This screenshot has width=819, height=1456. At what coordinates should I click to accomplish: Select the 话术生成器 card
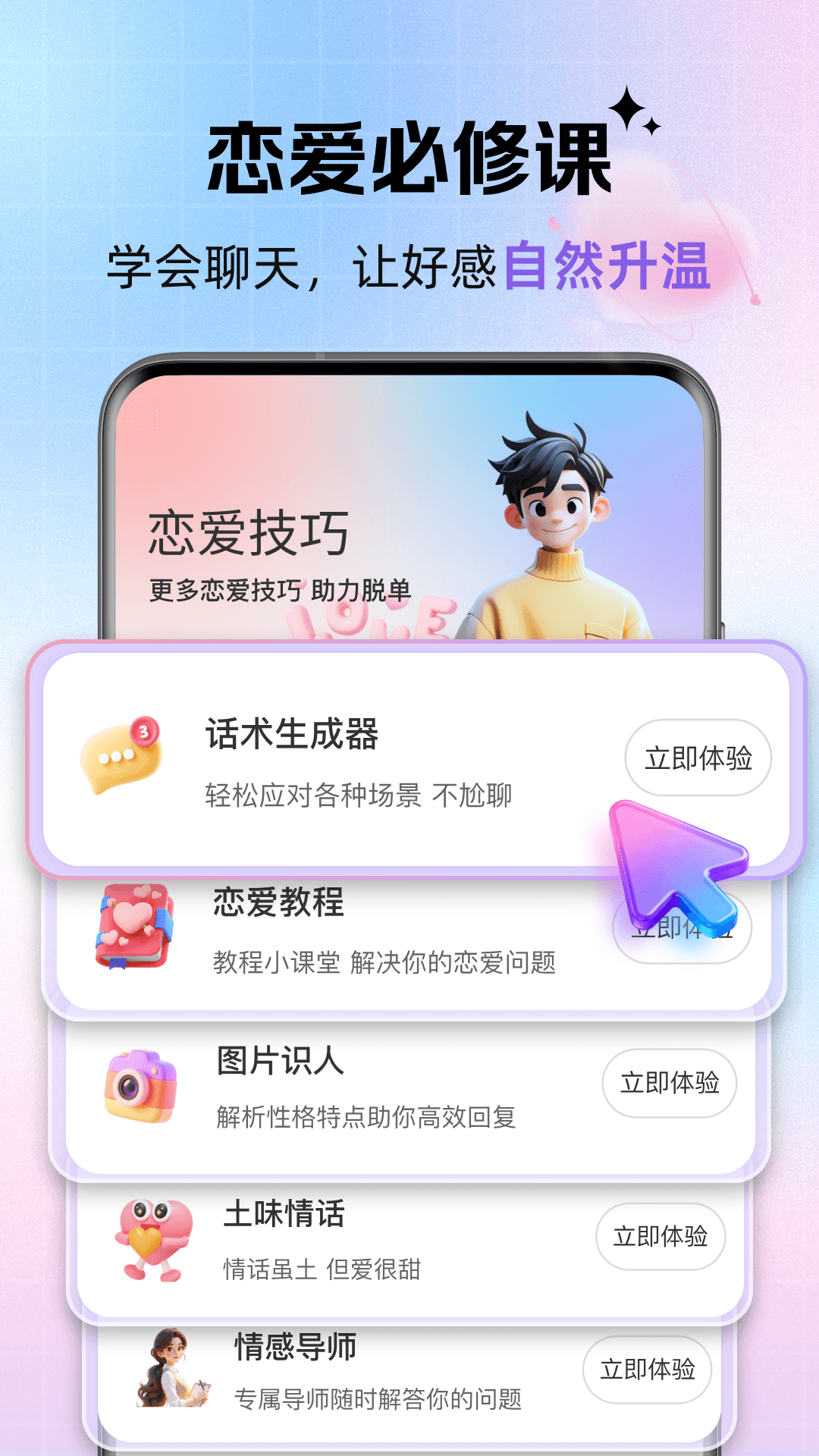click(409, 758)
